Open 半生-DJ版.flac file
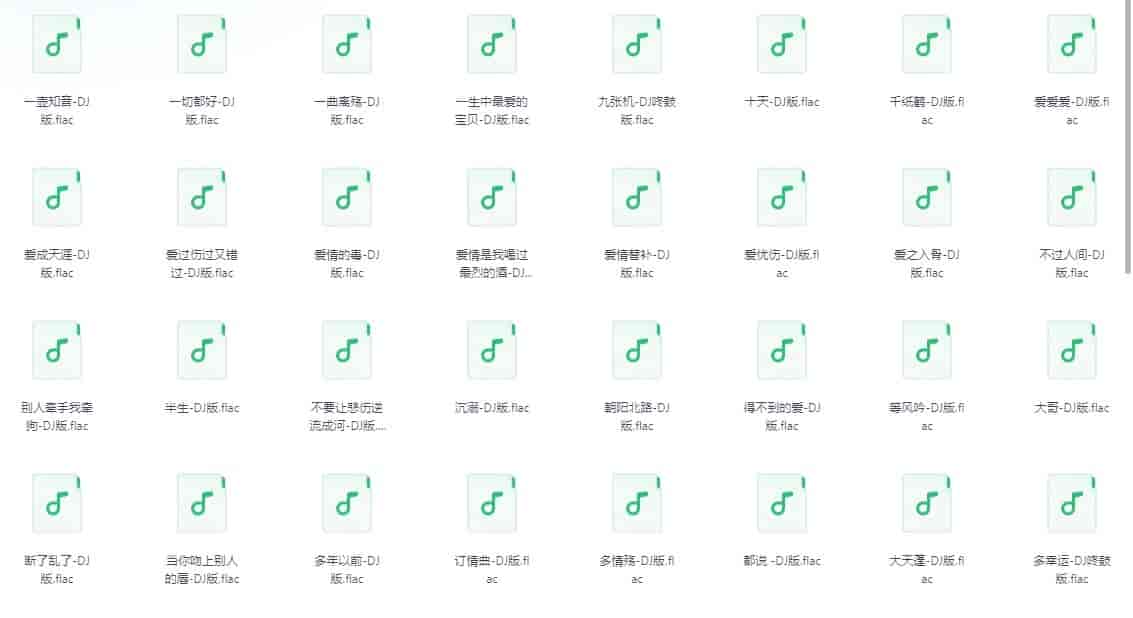The image size is (1133, 618). (202, 351)
